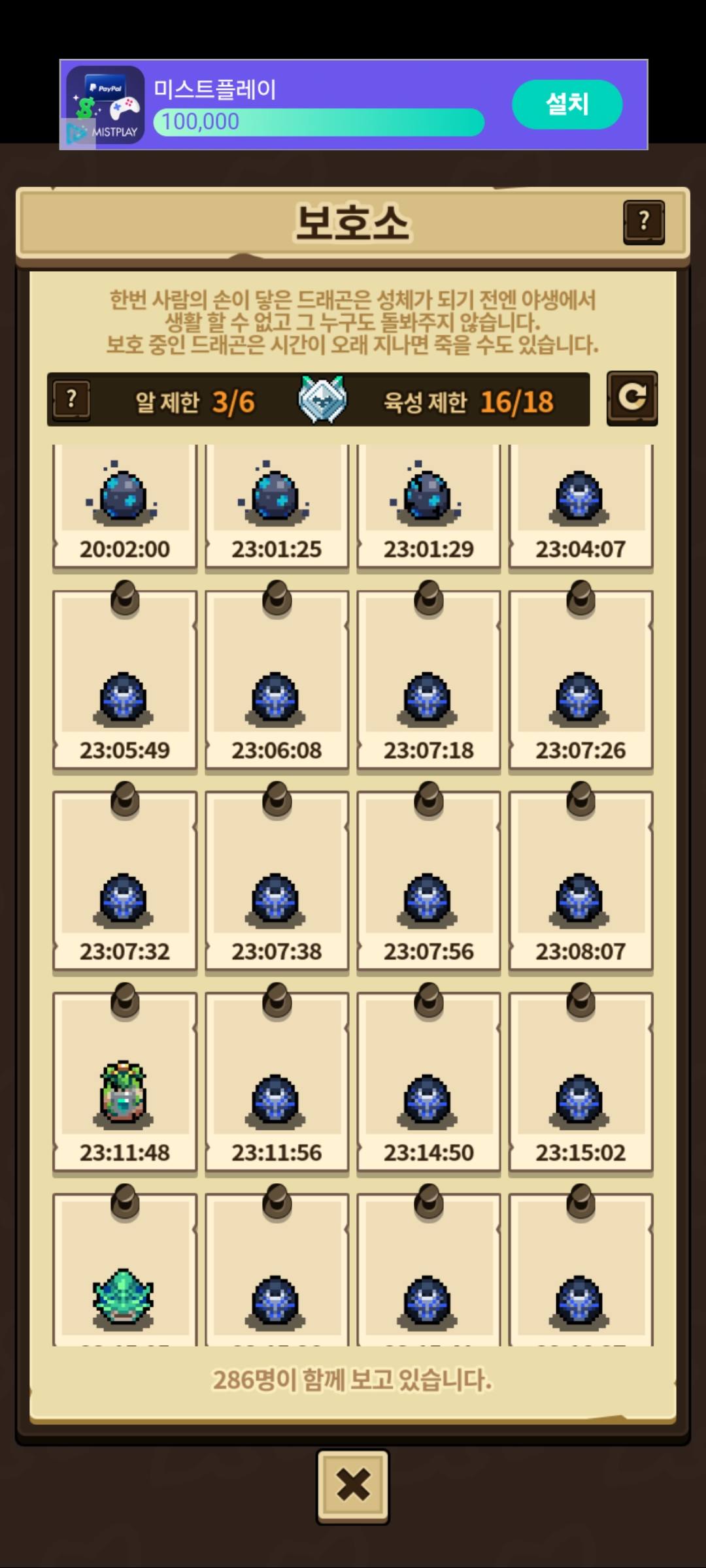Tap the 설치 button in the ad

click(567, 105)
